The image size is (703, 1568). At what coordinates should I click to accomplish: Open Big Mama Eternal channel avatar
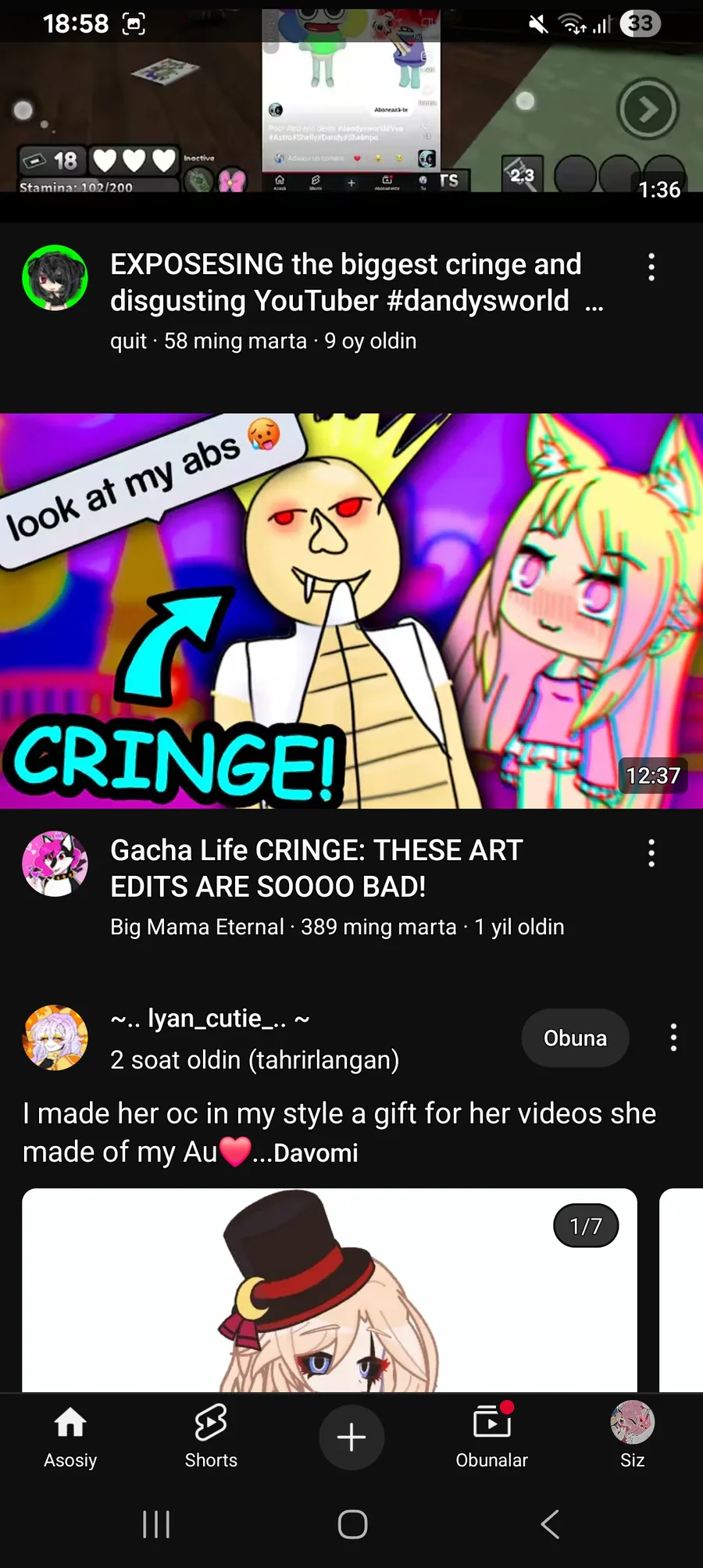coord(55,863)
